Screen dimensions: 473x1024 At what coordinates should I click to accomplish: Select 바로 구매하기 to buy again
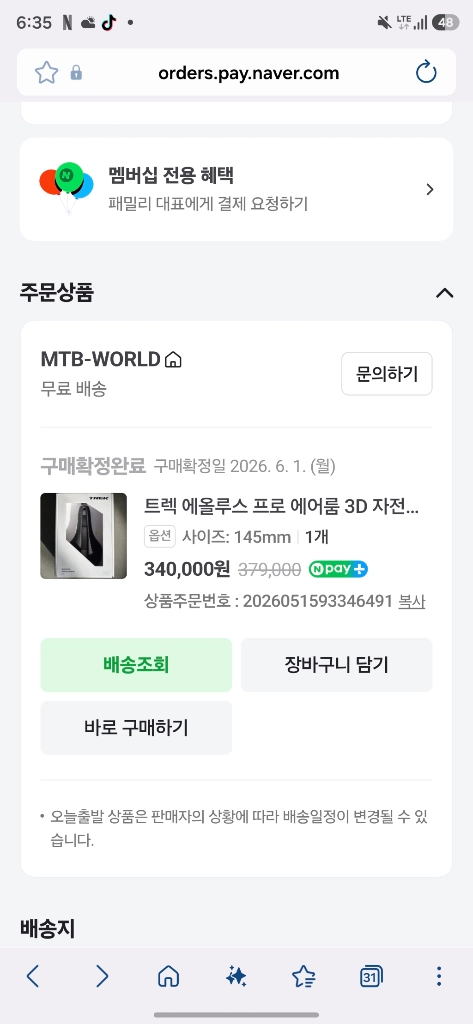(136, 728)
